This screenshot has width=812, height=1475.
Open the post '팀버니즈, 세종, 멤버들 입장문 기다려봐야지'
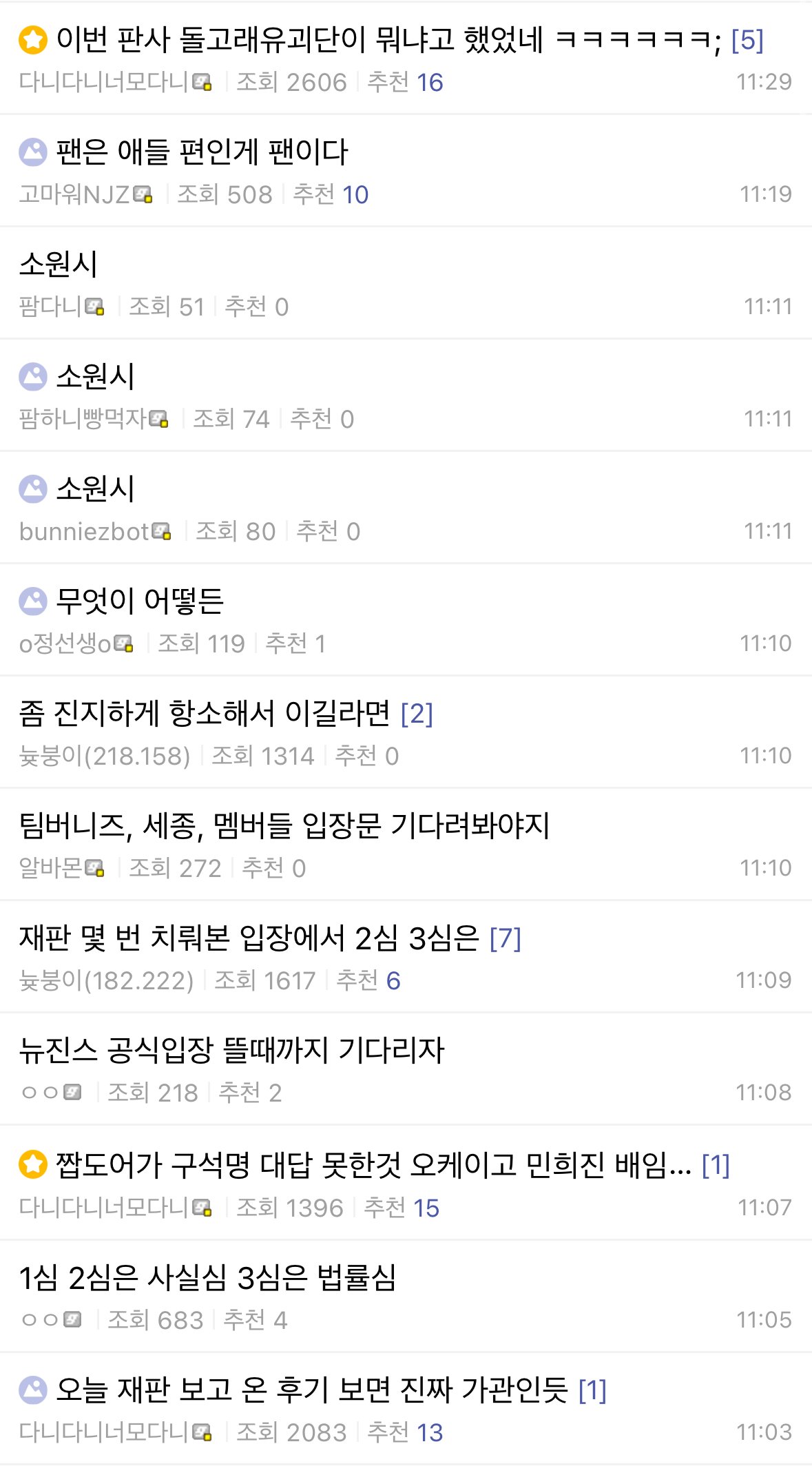coord(284,826)
